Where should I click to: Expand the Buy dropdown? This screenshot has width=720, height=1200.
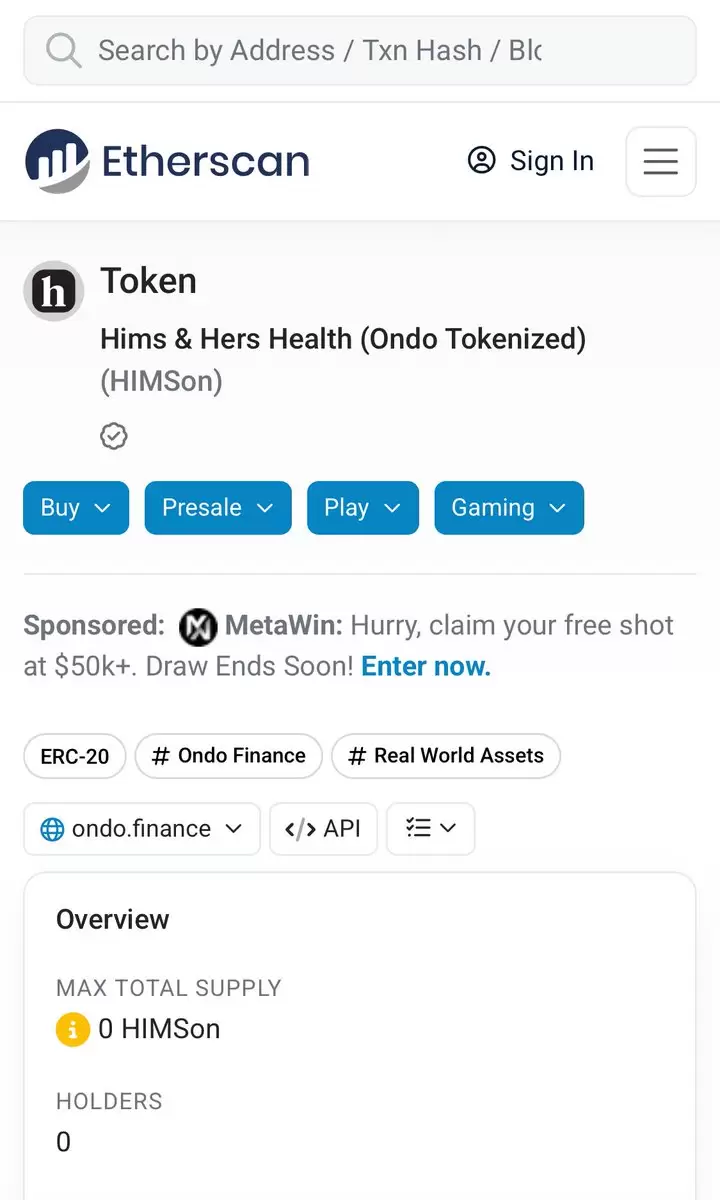point(76,508)
